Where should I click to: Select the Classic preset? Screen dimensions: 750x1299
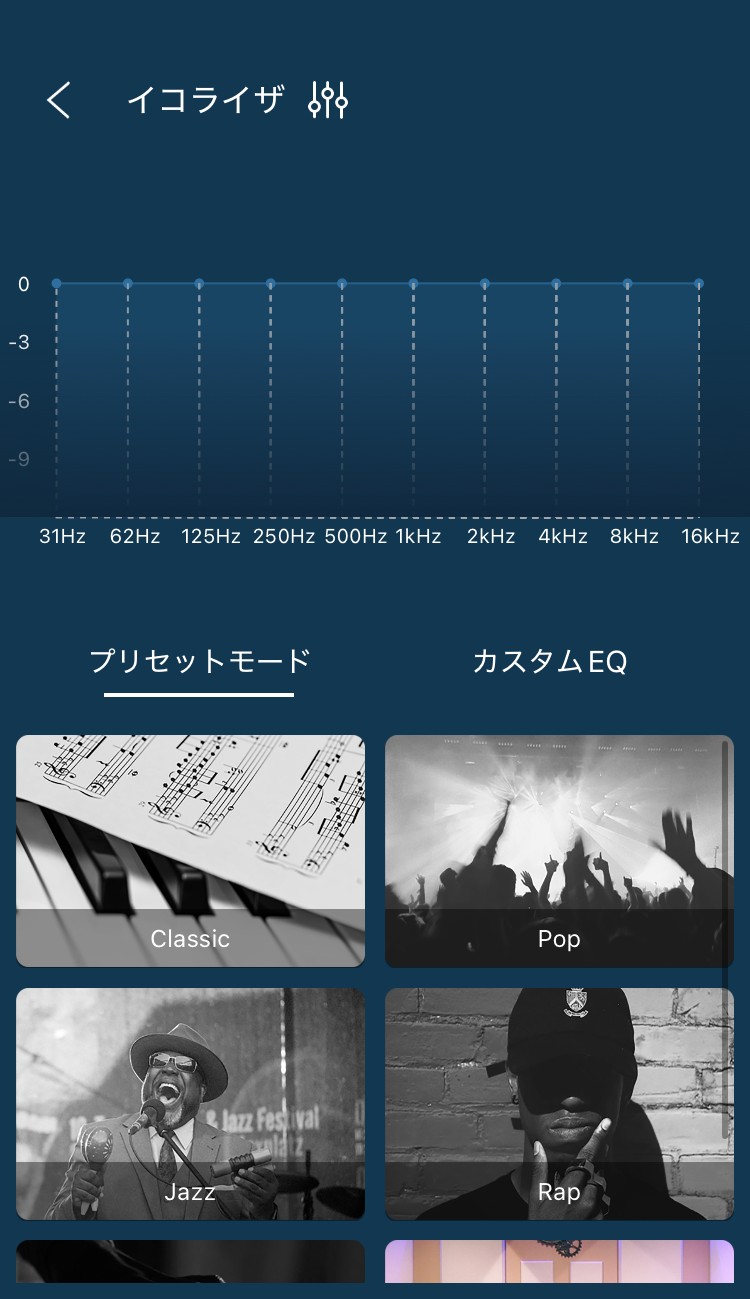point(190,850)
